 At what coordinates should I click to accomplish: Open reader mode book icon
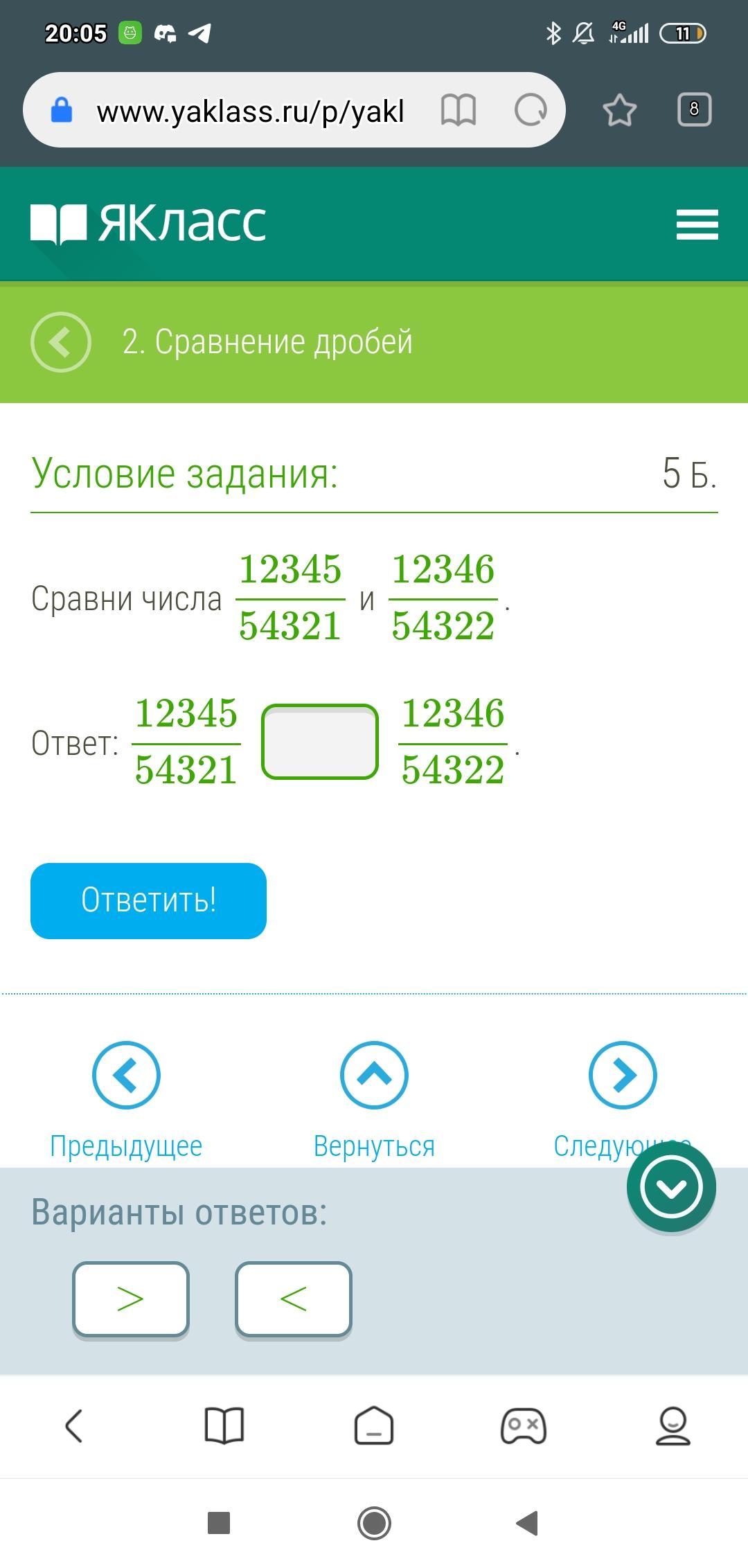[x=458, y=110]
